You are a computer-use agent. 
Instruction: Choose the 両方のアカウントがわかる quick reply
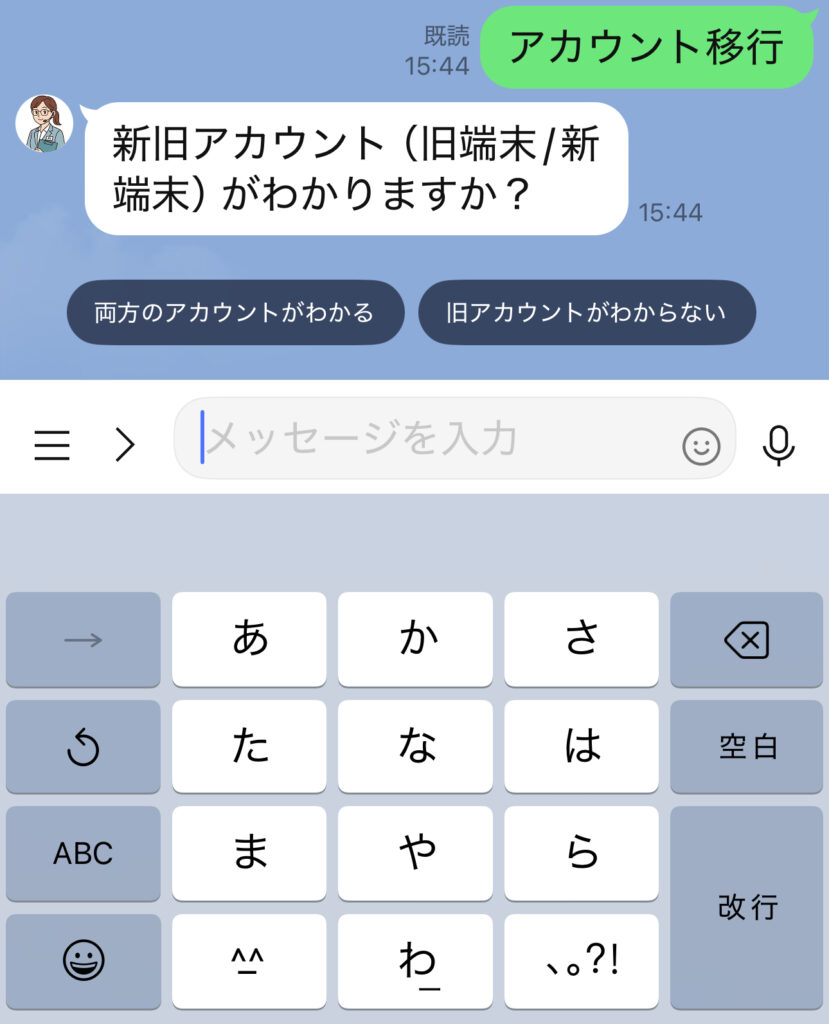pyautogui.click(x=235, y=313)
